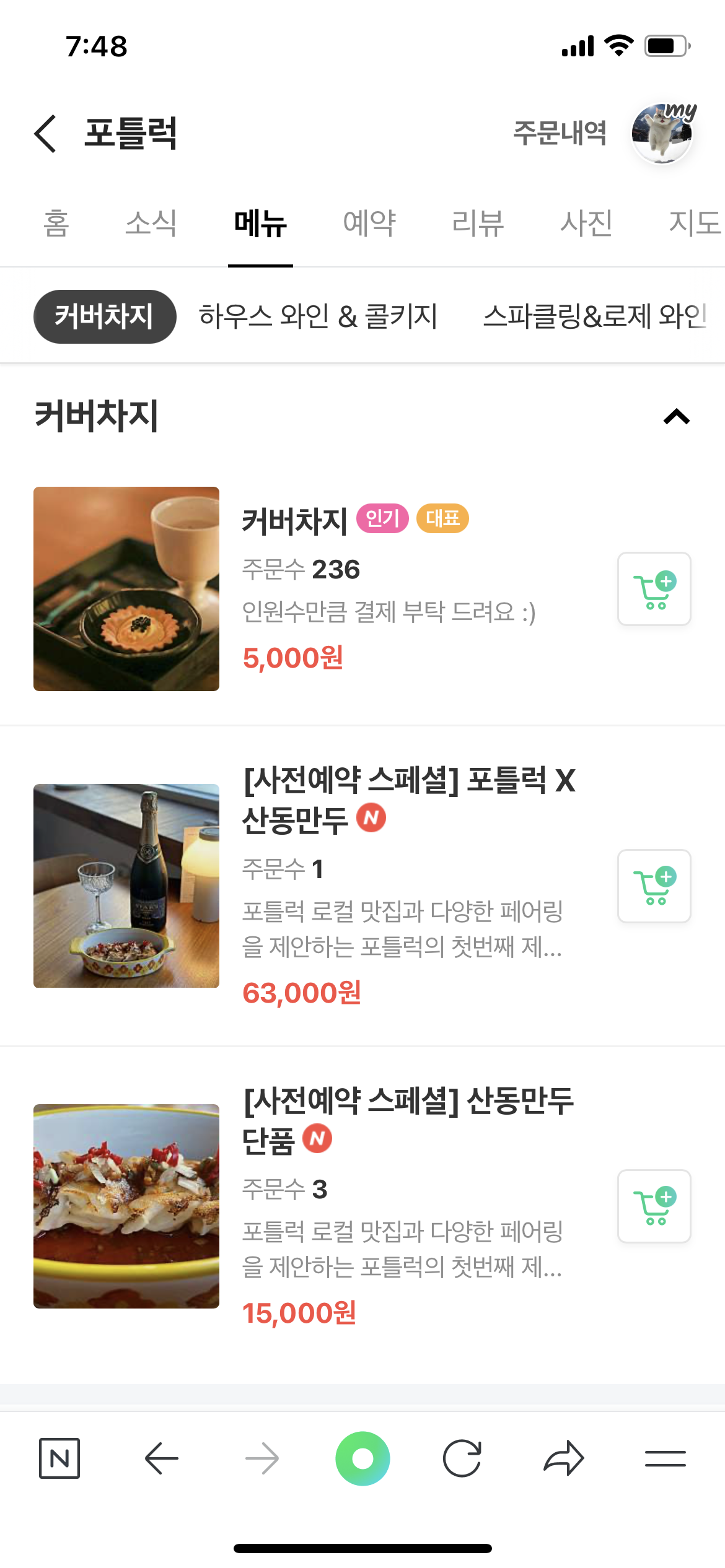Screen dimensions: 725x1568
Task: Switch to the 홈 tab
Action: (x=56, y=224)
